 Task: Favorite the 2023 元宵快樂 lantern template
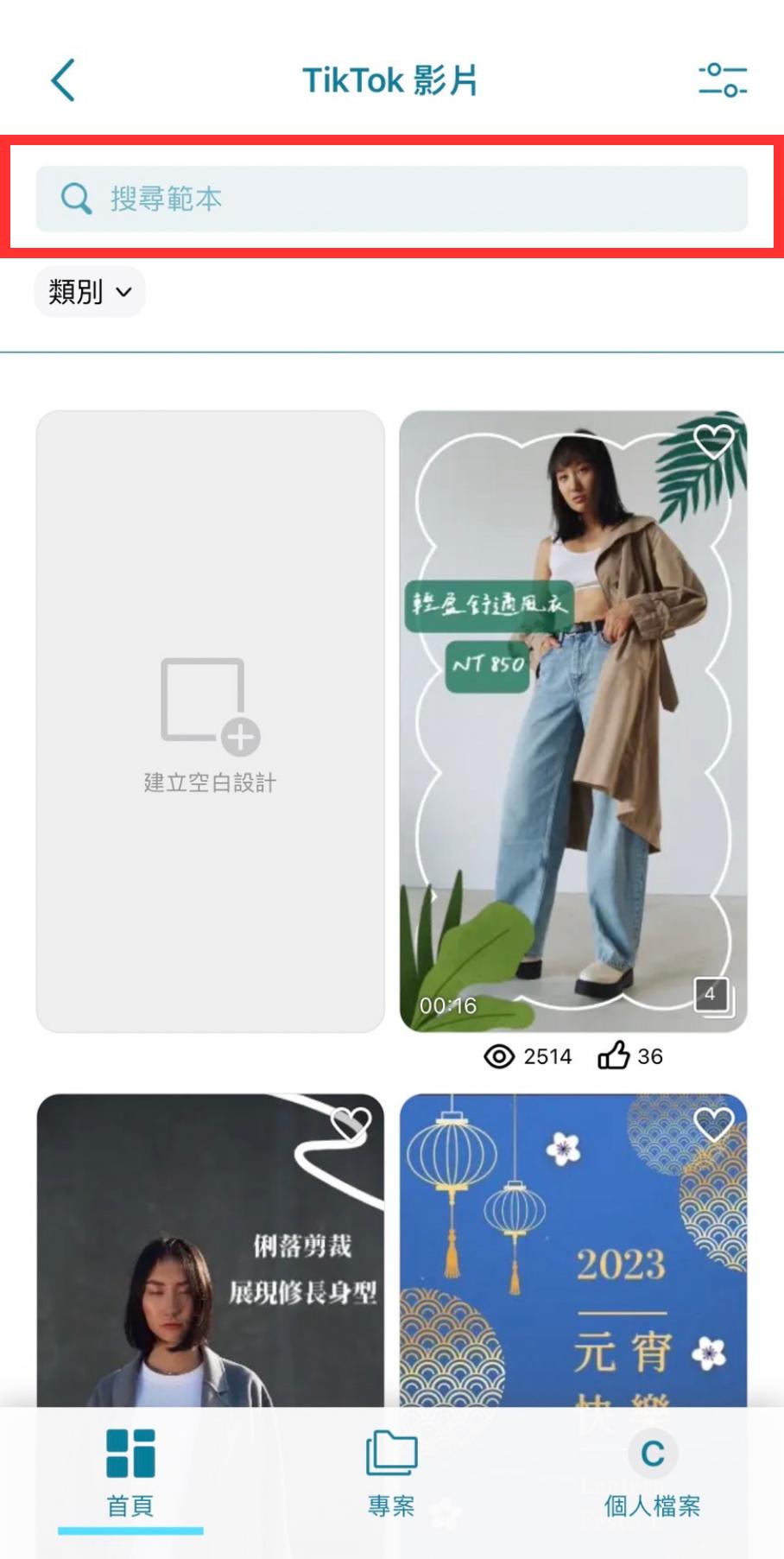[x=715, y=1123]
